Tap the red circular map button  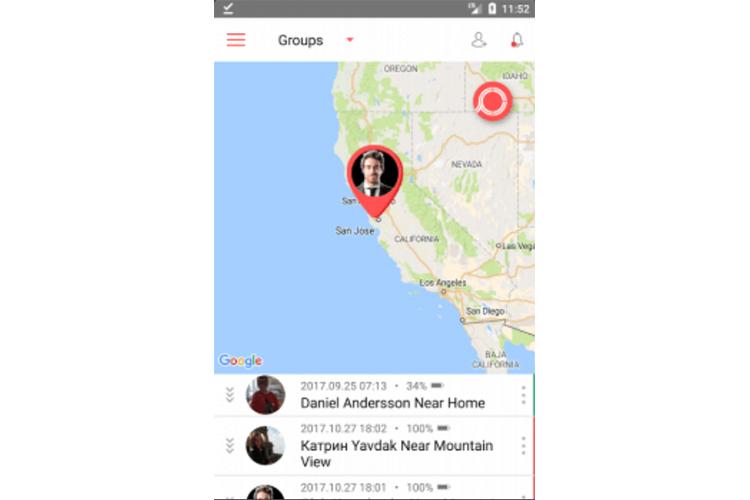493,102
